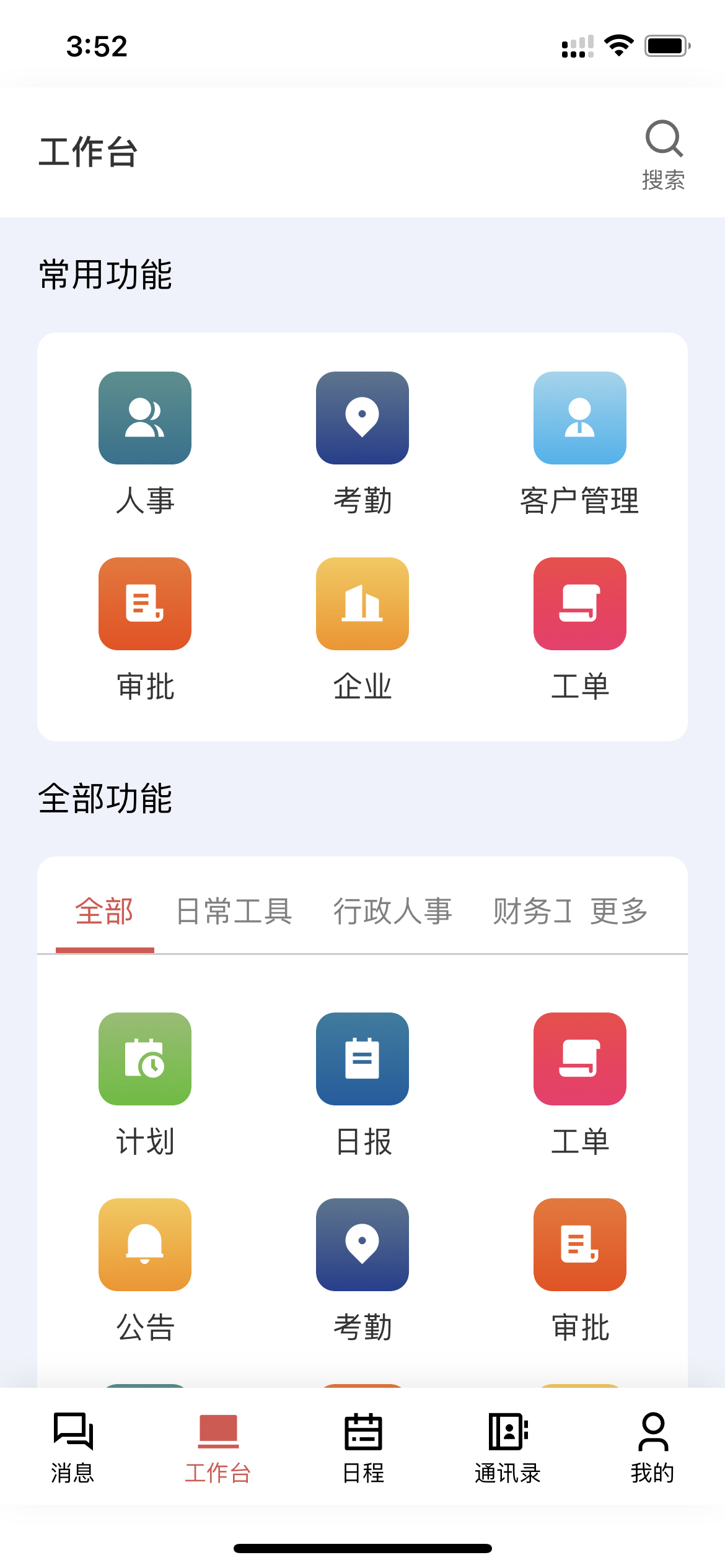This screenshot has height=1568, width=725.
Task: Select the 客户管理 customer management icon
Action: [x=579, y=419]
